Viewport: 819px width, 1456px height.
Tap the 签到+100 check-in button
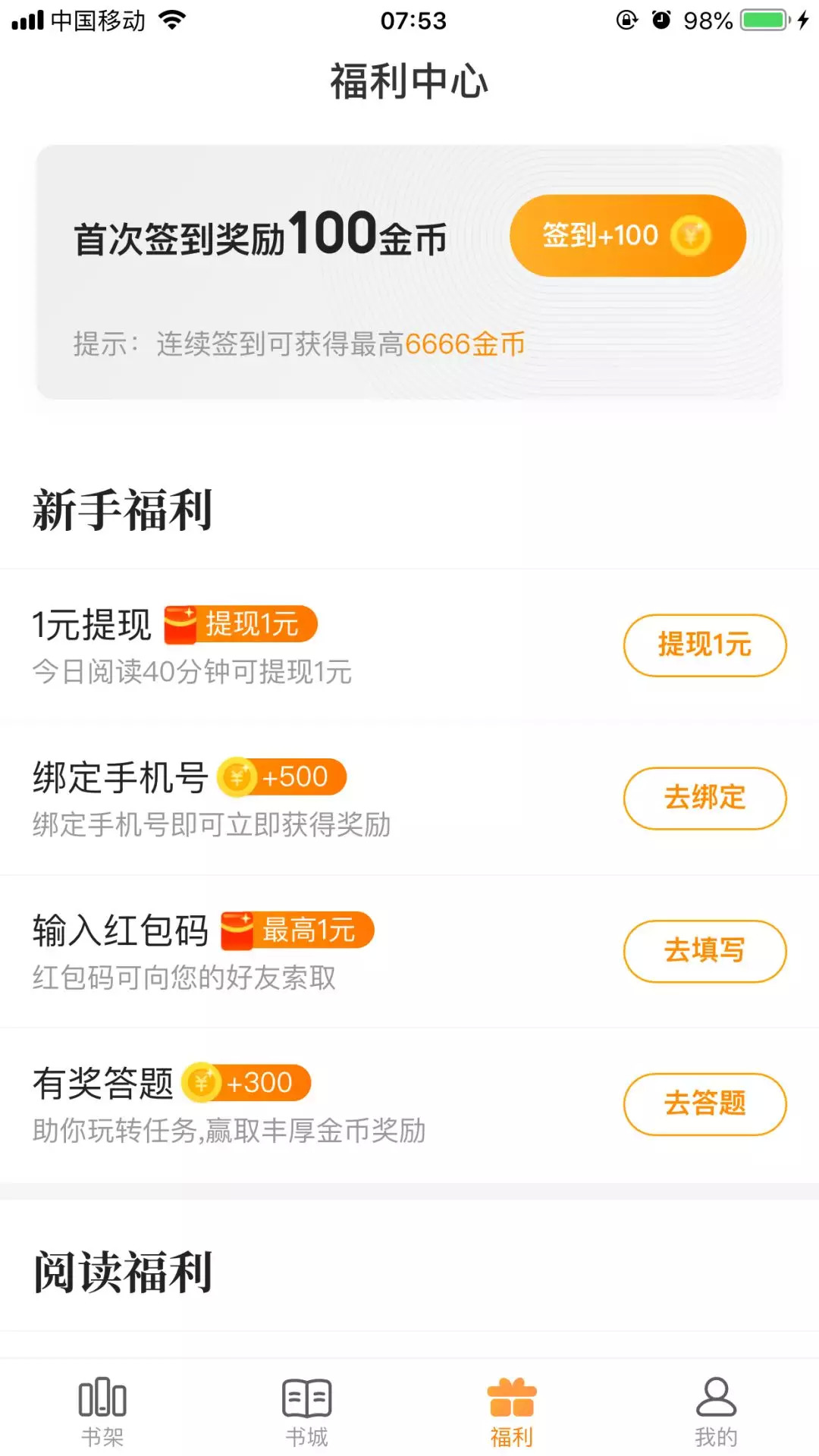(627, 236)
